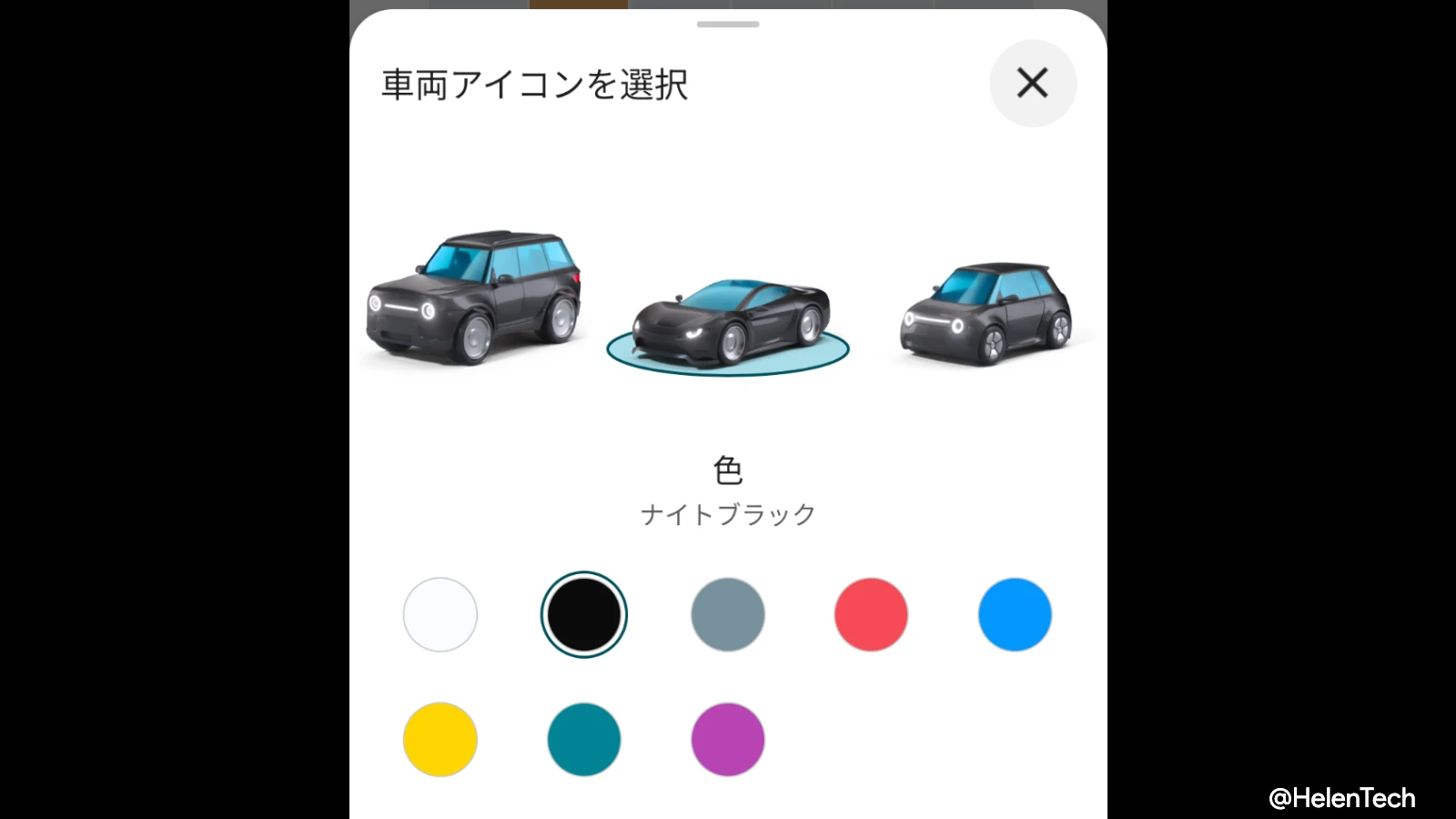Image resolution: width=1456 pixels, height=819 pixels.
Task: Select the white color swatch
Action: (x=440, y=614)
